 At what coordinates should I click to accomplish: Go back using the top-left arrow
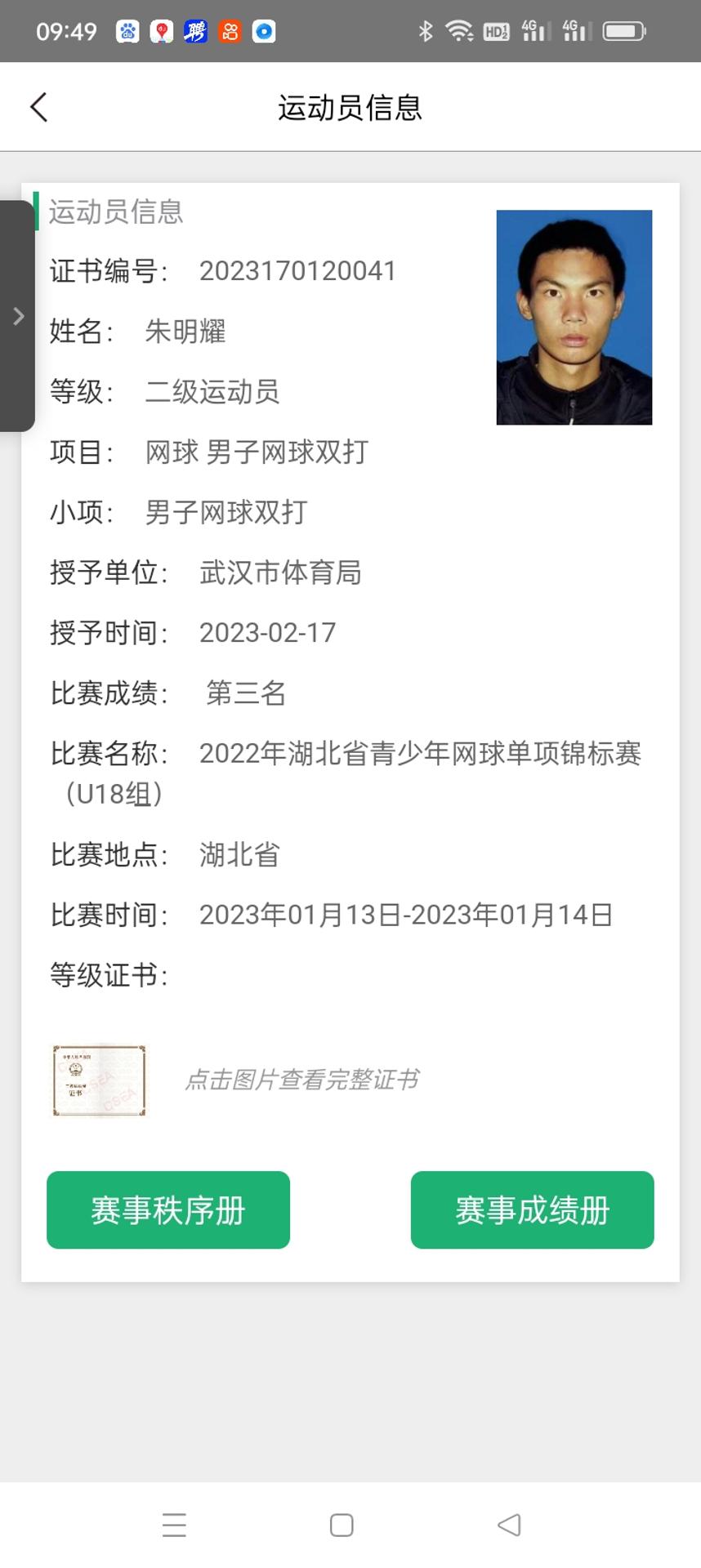pyautogui.click(x=39, y=107)
